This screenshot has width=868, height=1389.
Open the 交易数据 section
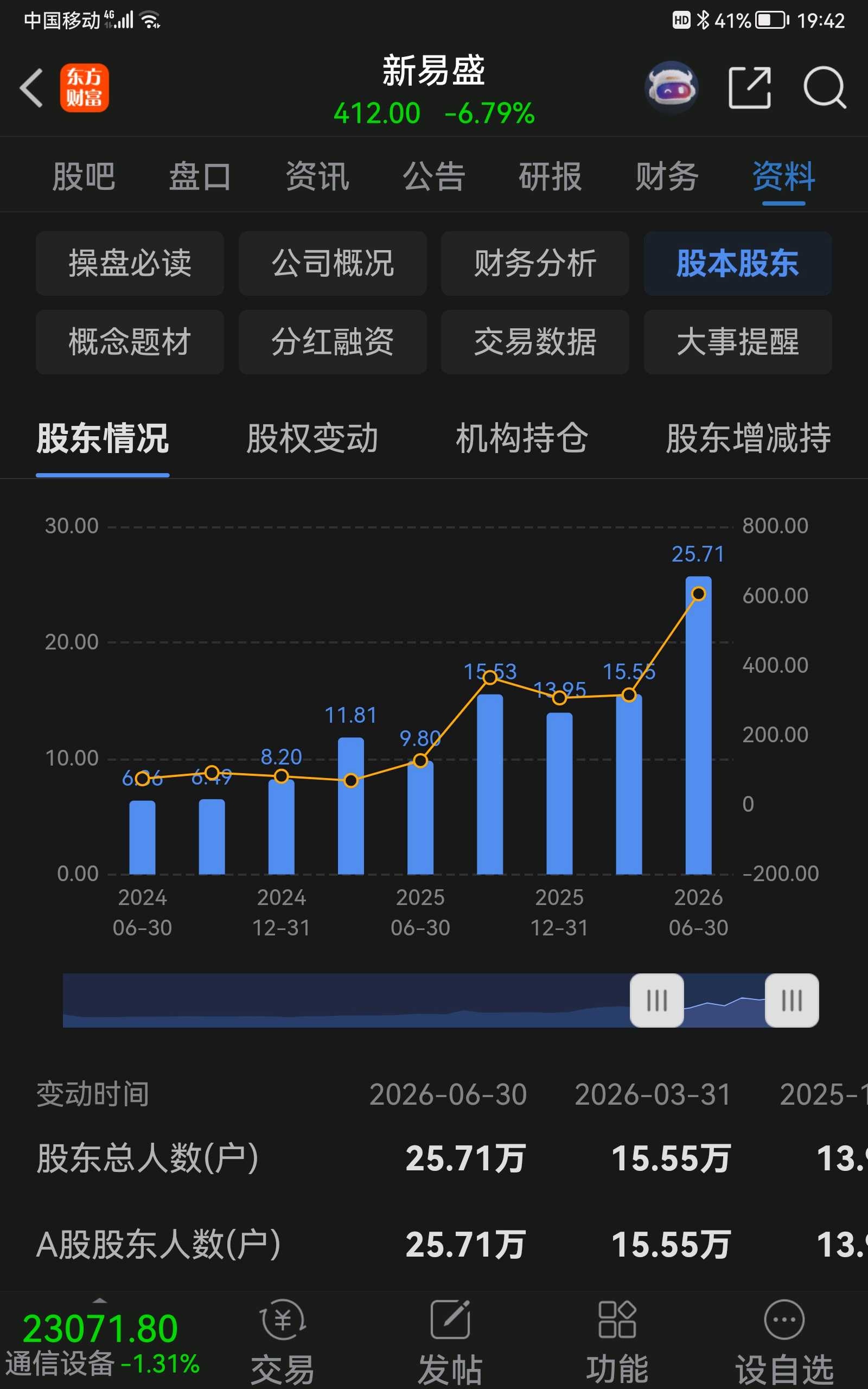tap(535, 342)
